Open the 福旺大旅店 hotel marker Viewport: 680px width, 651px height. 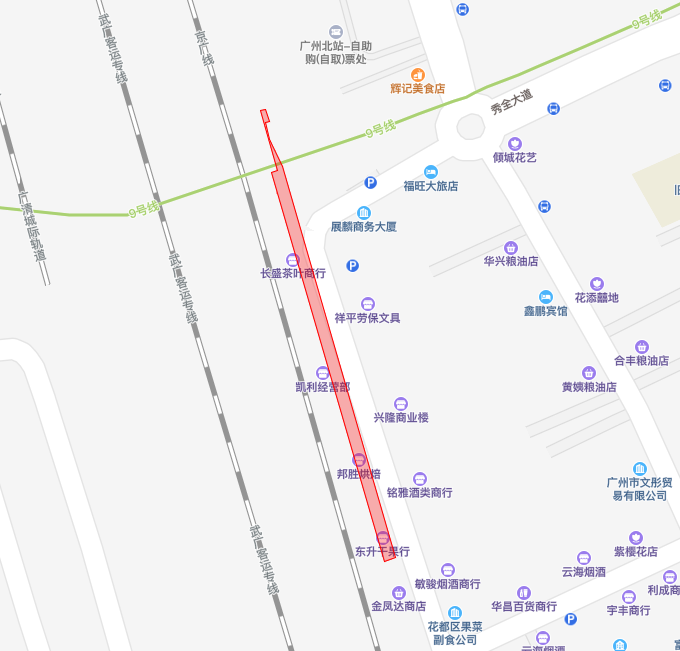point(431,172)
